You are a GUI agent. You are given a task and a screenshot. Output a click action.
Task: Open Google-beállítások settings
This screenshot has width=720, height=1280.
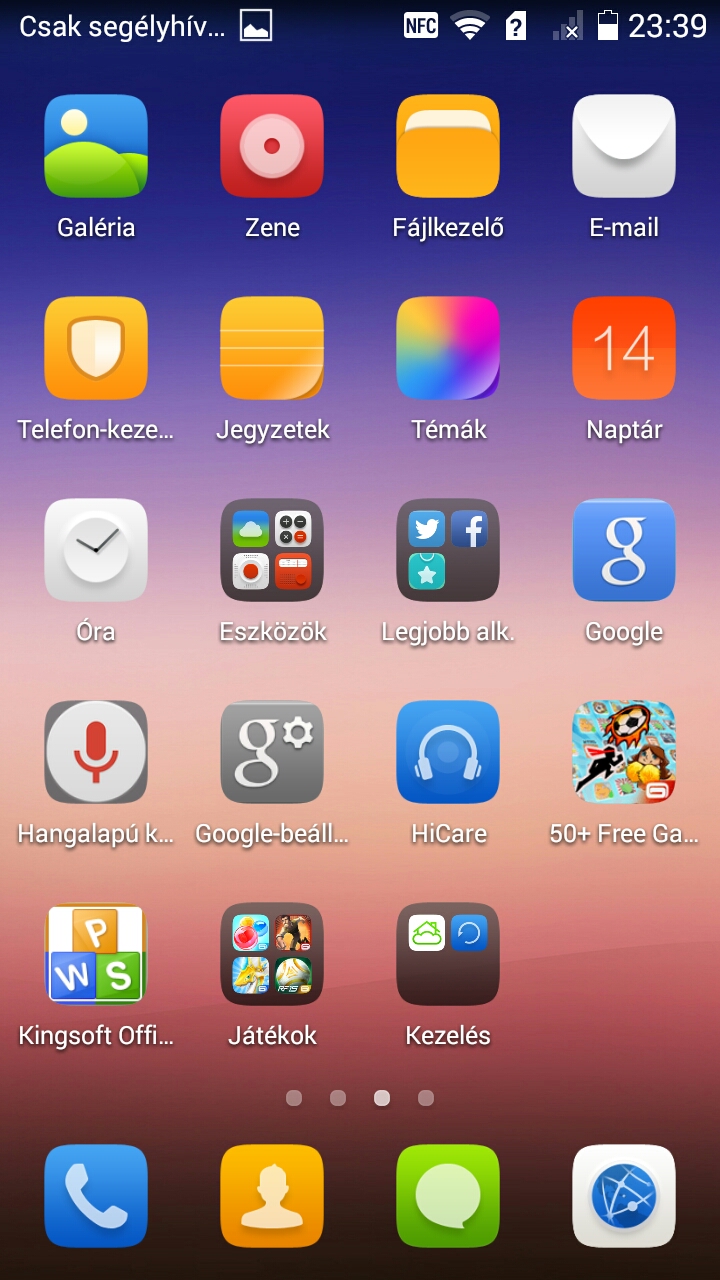[272, 753]
